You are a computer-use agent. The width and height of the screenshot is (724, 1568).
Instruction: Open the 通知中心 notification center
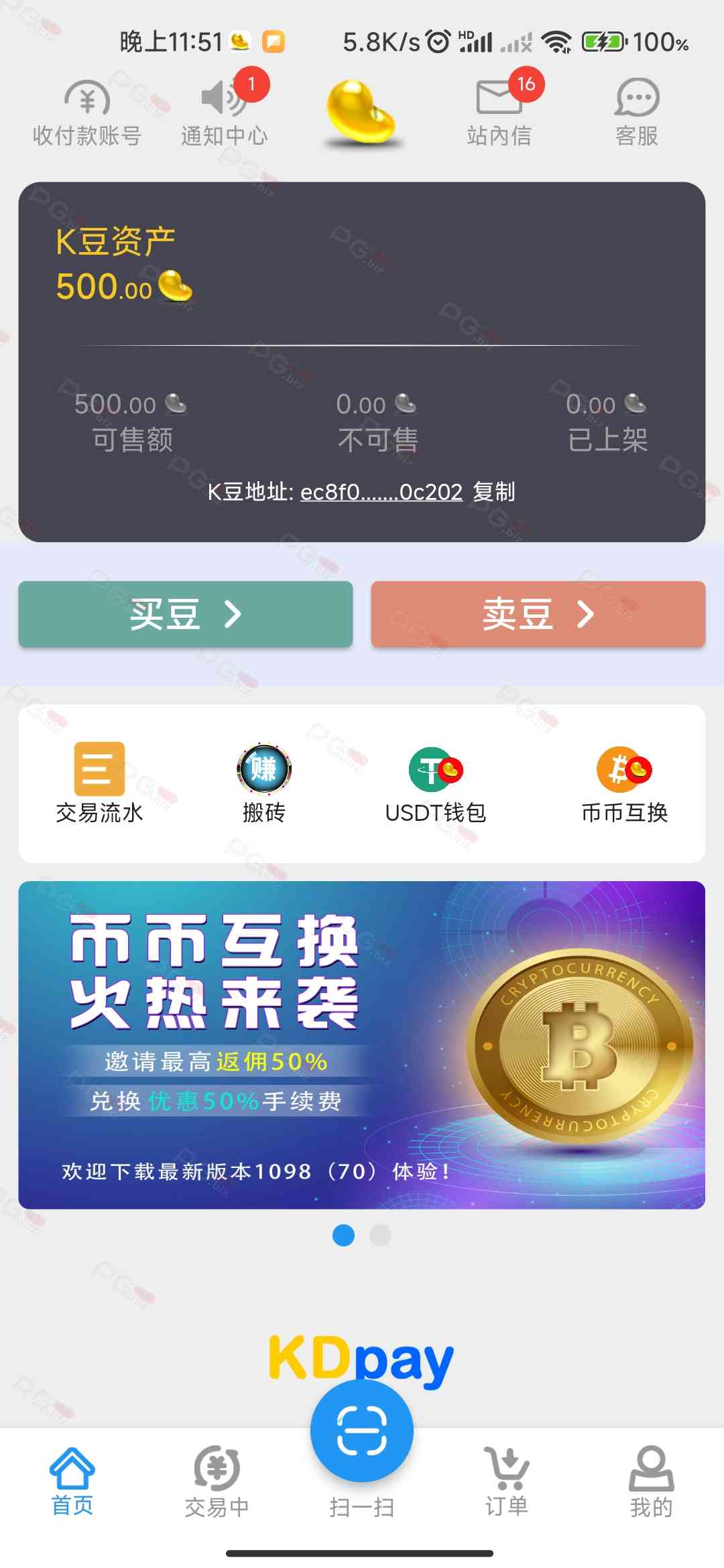225,113
